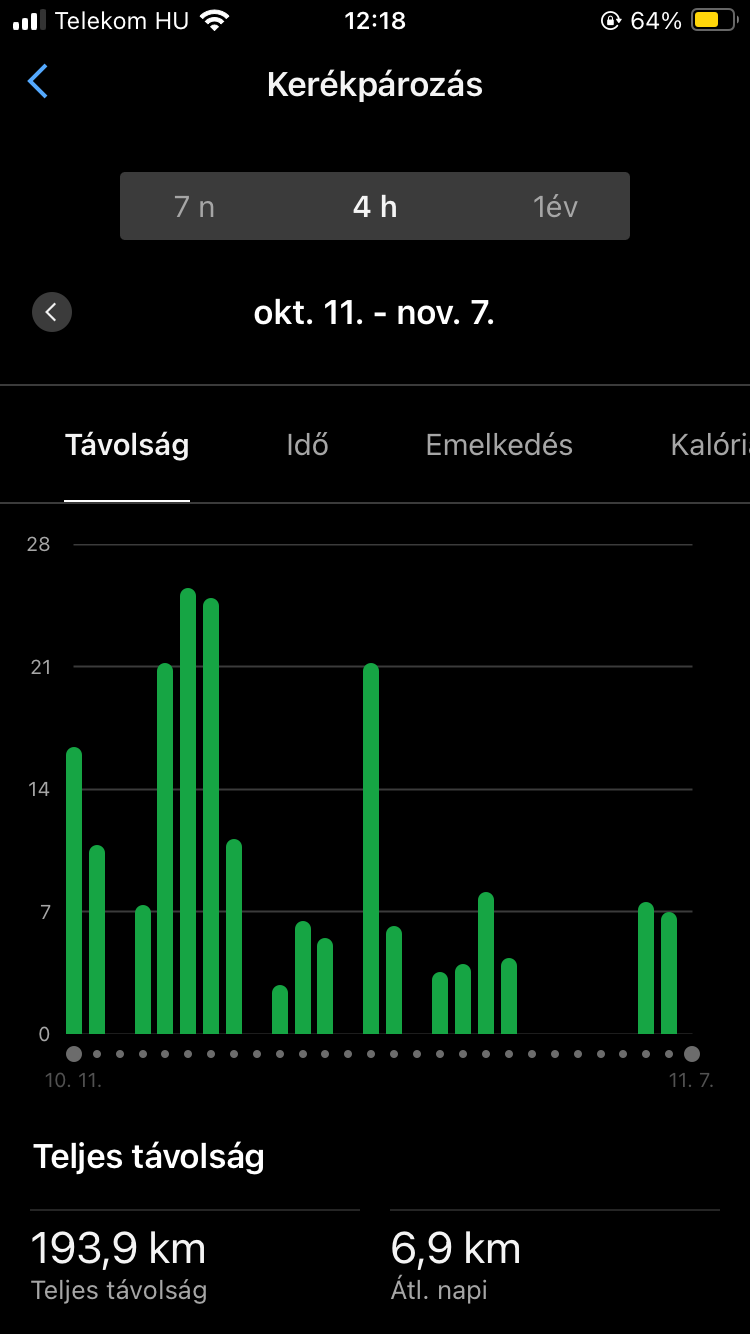Show the previous date range
Image resolution: width=750 pixels, height=1334 pixels.
tap(52, 313)
